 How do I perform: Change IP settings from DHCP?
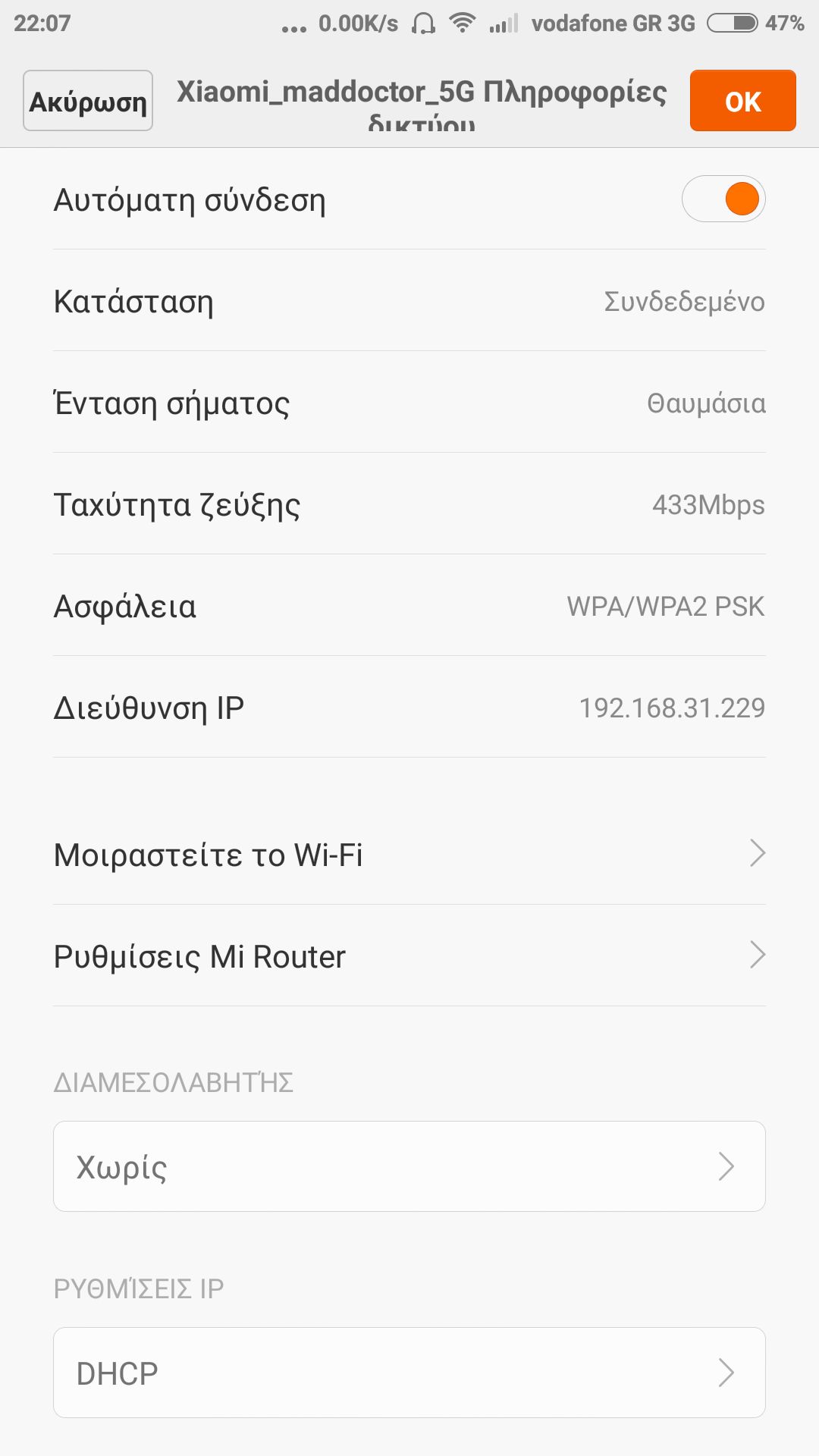click(x=409, y=1373)
